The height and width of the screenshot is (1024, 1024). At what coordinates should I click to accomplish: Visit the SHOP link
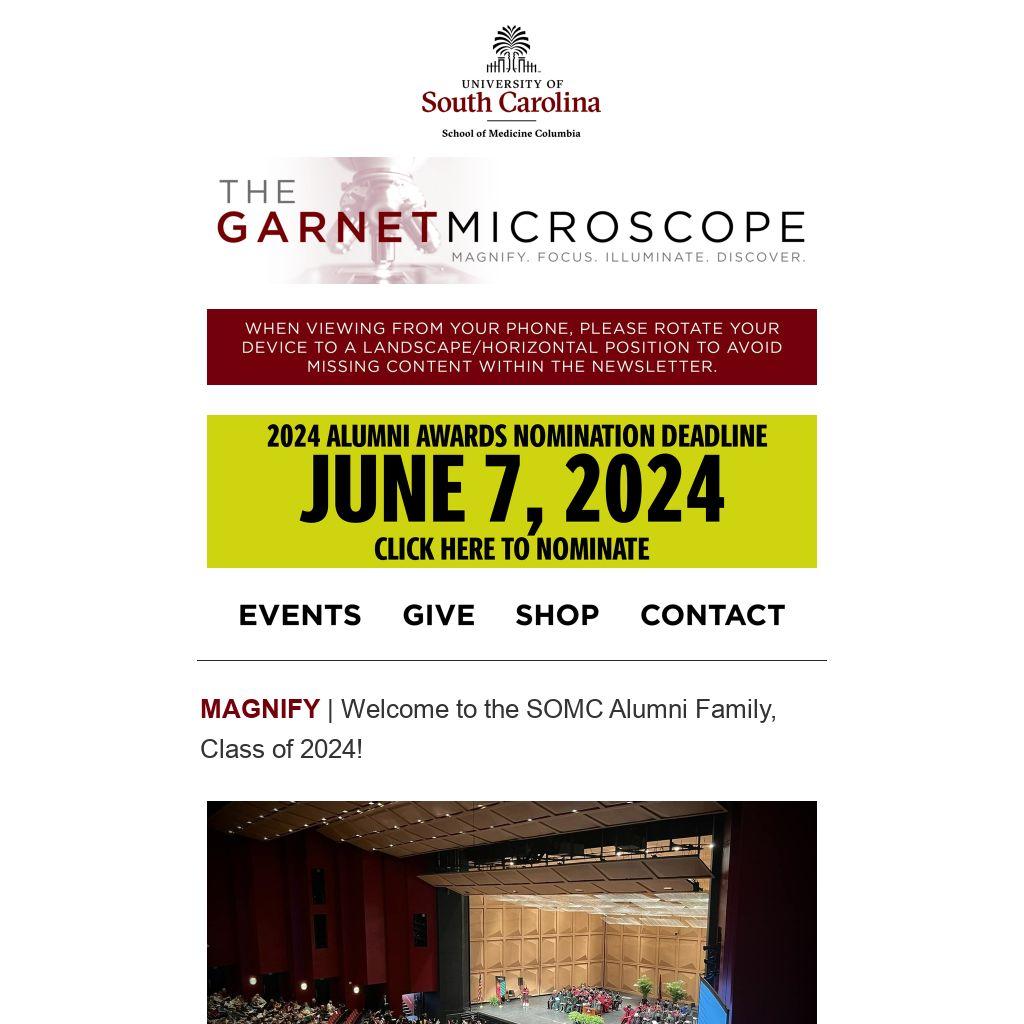coord(557,615)
